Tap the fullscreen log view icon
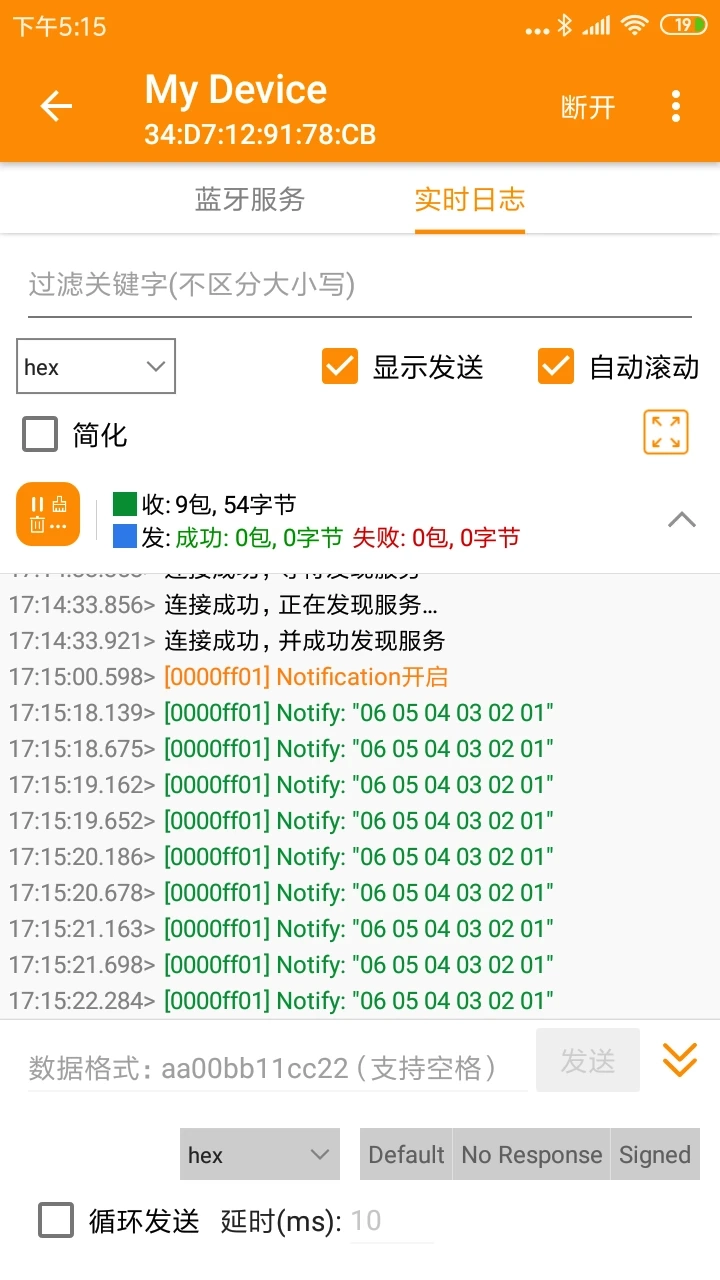Viewport: 720px width, 1280px height. [x=666, y=433]
